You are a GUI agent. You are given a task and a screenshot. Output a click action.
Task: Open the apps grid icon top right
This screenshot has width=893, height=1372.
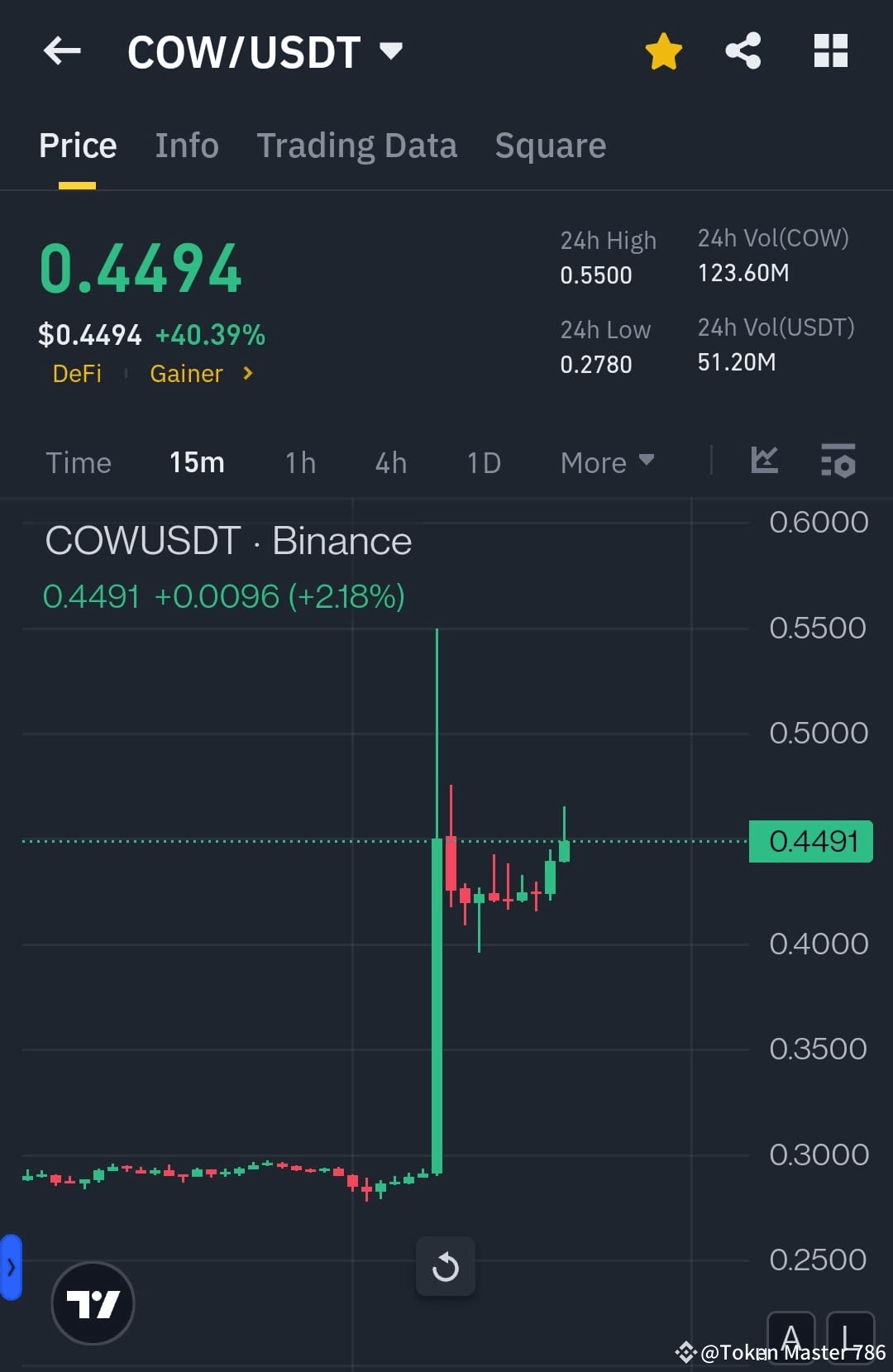pos(829,51)
